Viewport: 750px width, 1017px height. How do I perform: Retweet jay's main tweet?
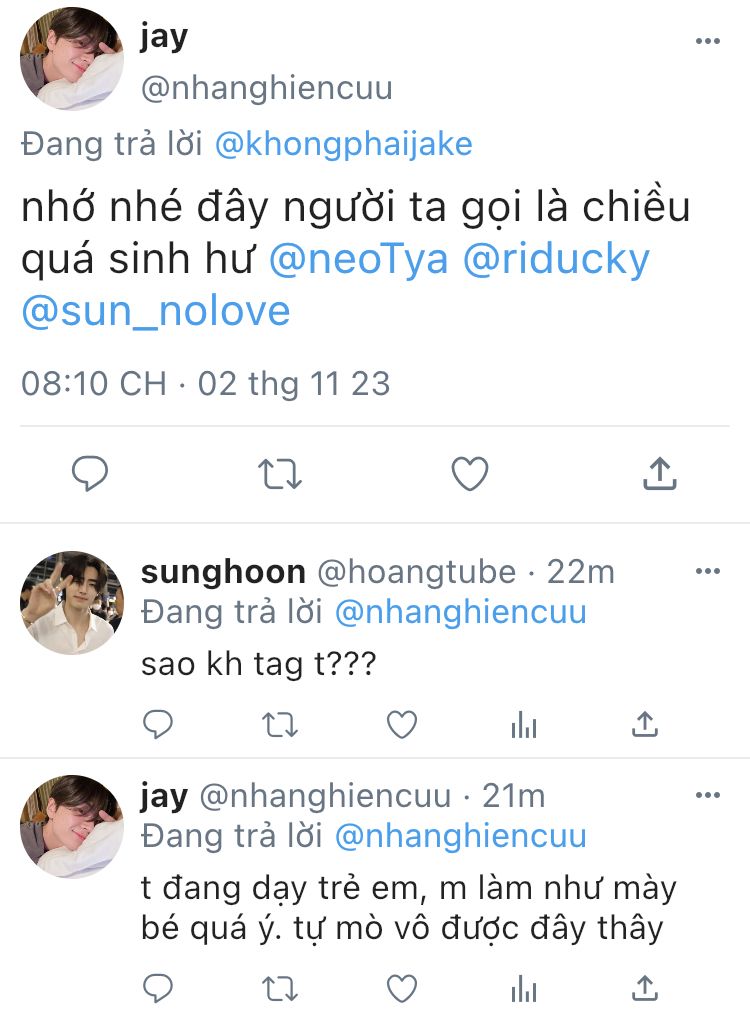pyautogui.click(x=280, y=474)
